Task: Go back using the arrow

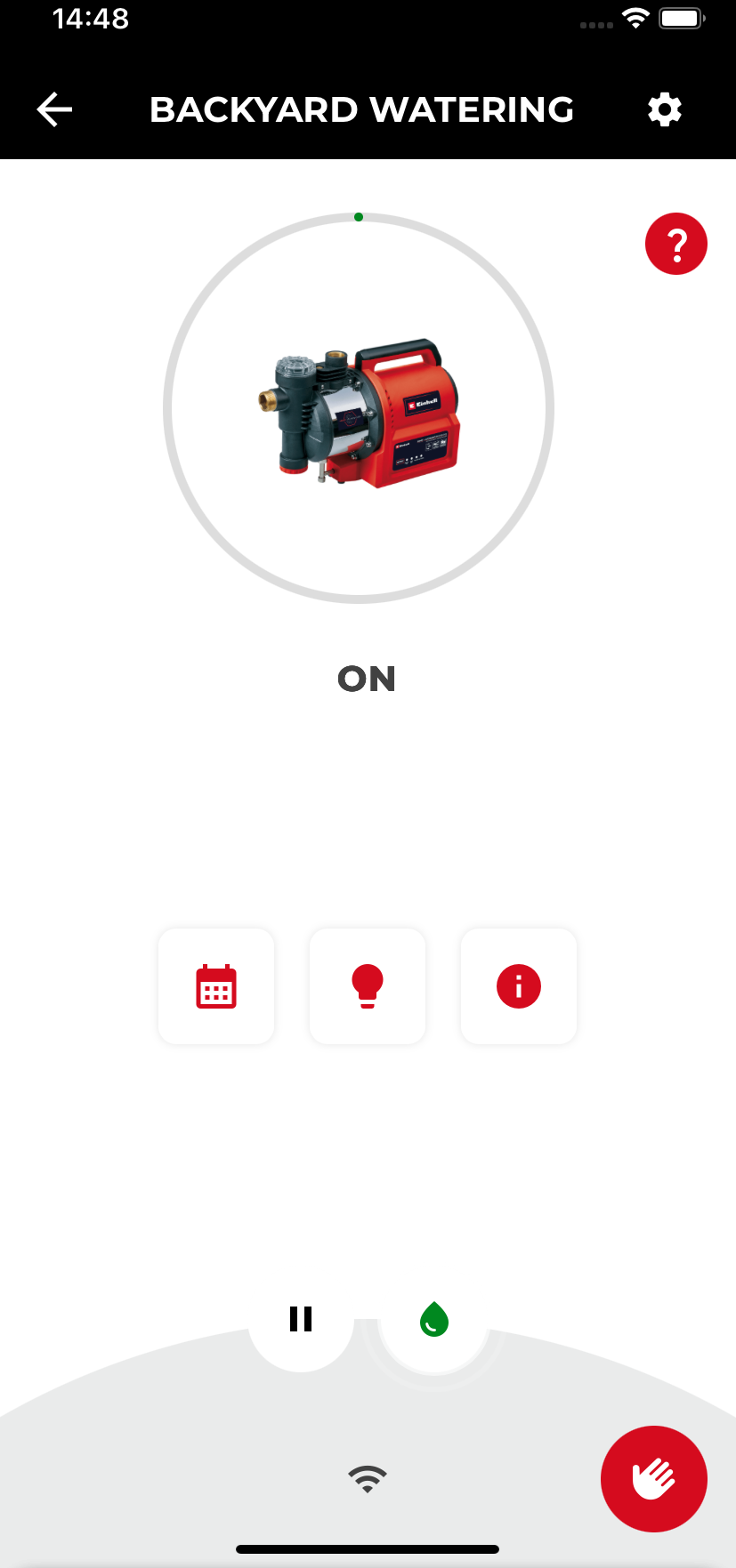Action: coord(54,109)
